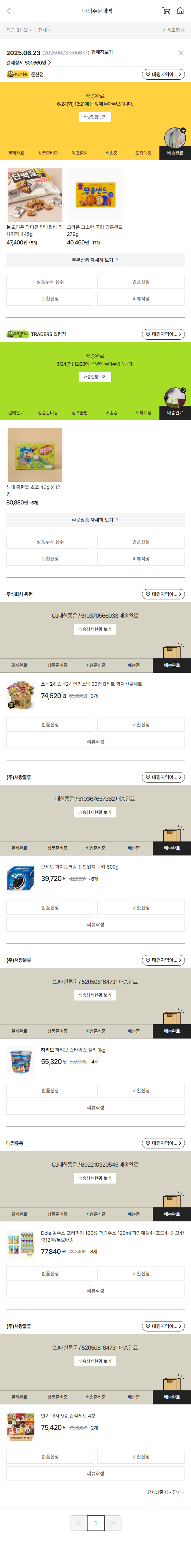Open the shopping cart
Screen dimensions: 191x1568
[166, 11]
